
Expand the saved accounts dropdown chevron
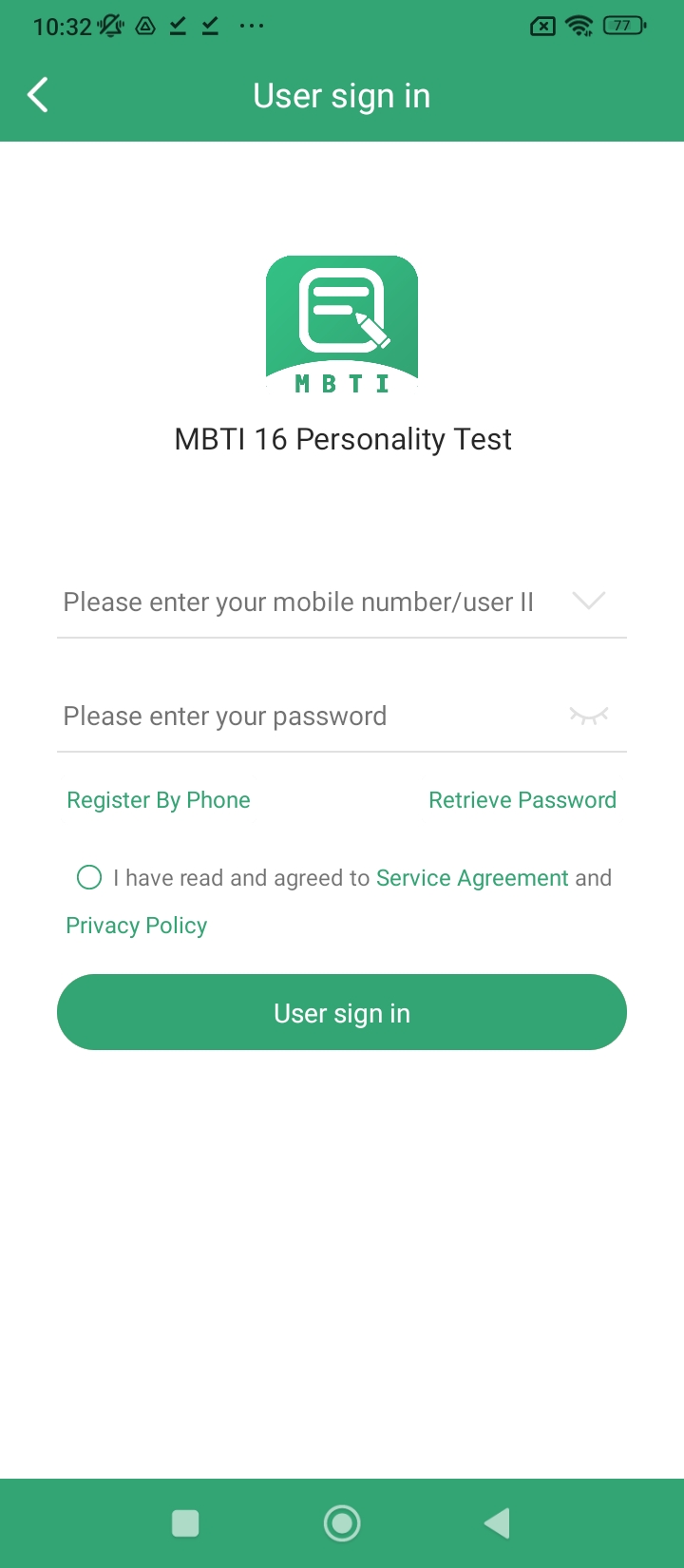[x=589, y=601]
